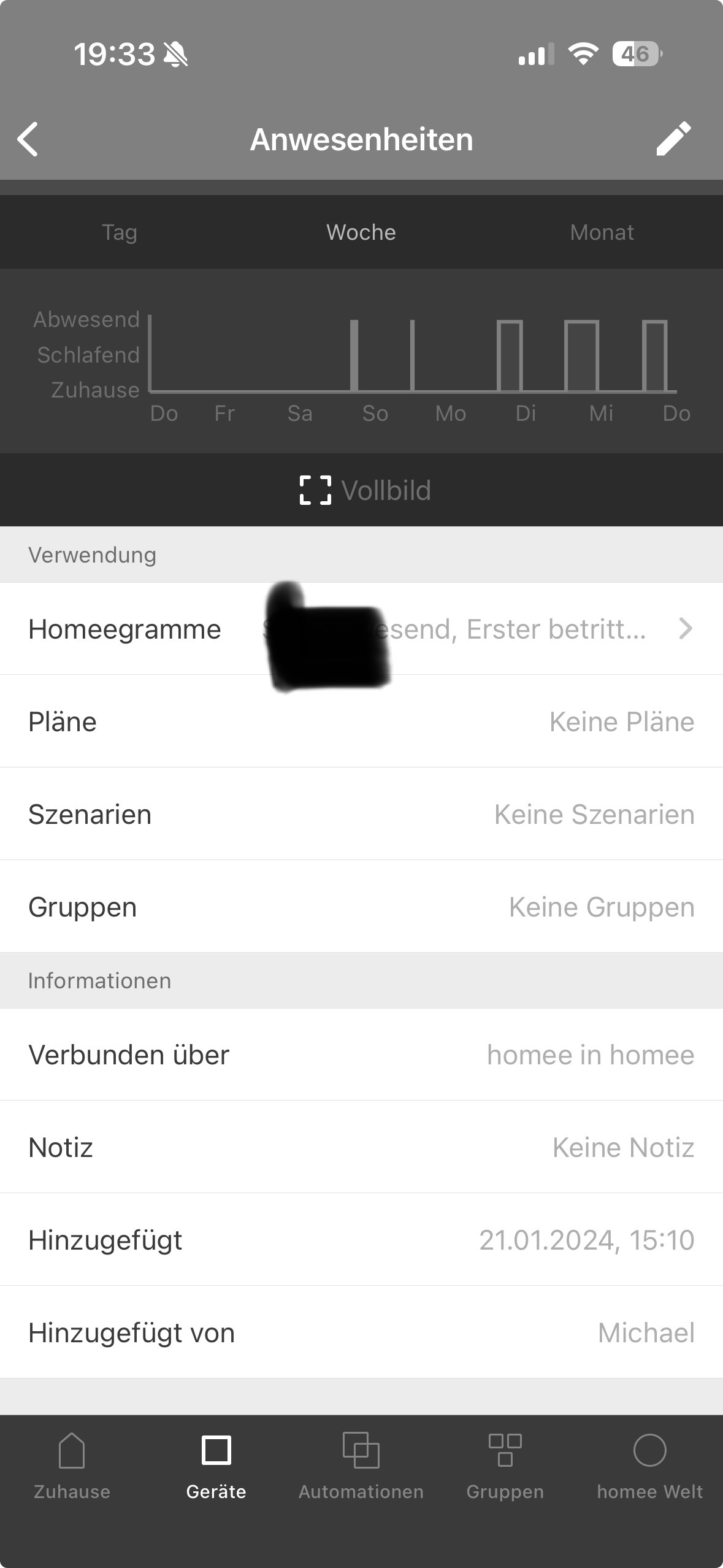This screenshot has width=723, height=1568.
Task: Switch the chart to Tag view
Action: pos(120,233)
